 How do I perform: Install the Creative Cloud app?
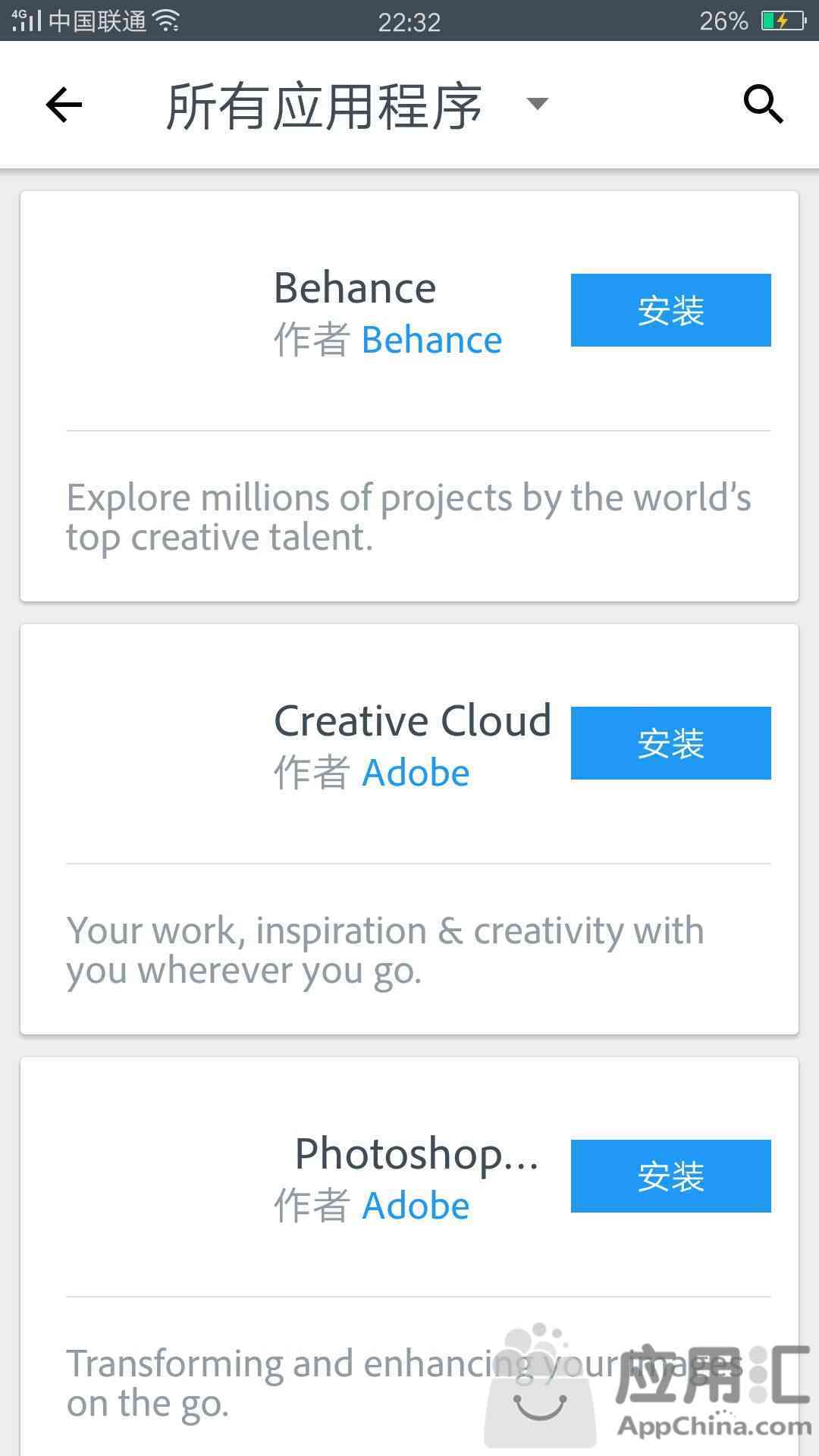pyautogui.click(x=670, y=743)
